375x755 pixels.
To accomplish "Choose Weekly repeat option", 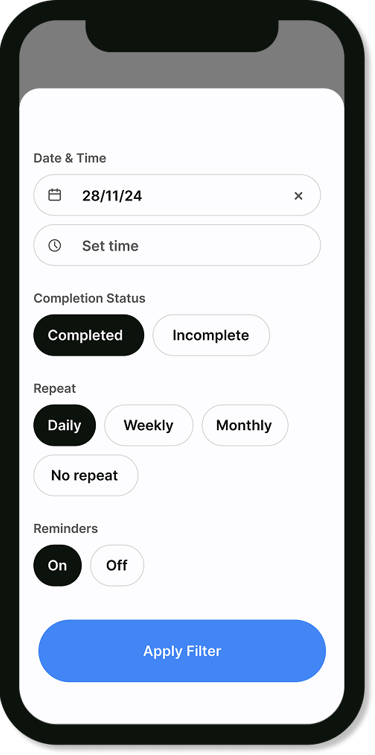I will [x=149, y=425].
